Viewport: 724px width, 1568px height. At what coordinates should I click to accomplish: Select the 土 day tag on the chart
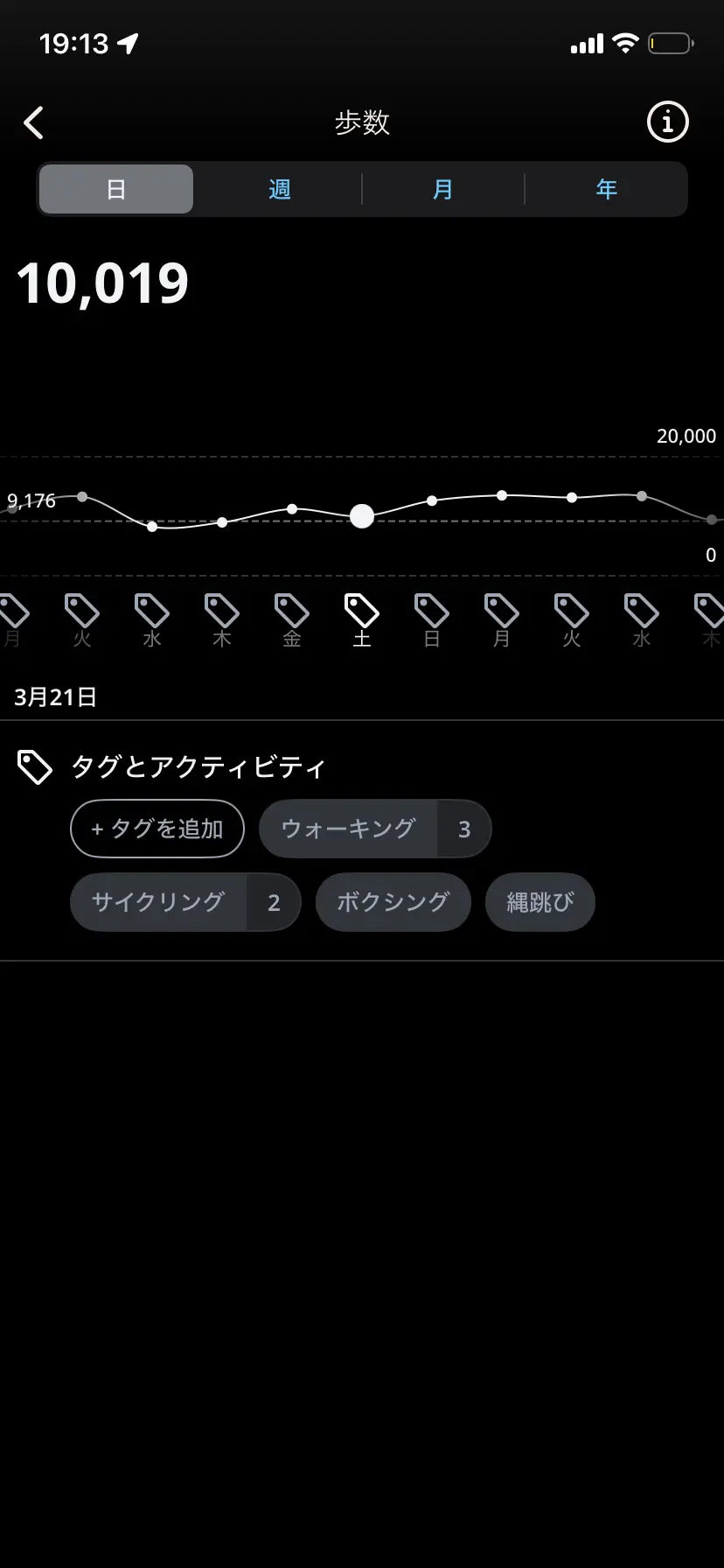click(x=362, y=620)
